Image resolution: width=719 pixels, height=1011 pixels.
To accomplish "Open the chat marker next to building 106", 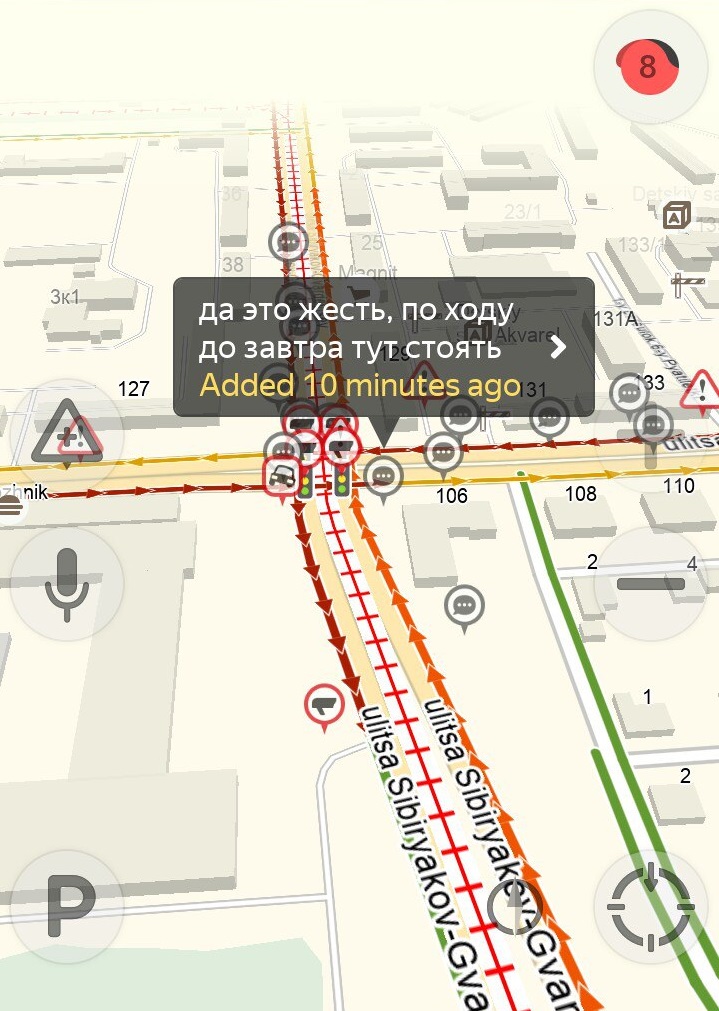I will (x=444, y=452).
